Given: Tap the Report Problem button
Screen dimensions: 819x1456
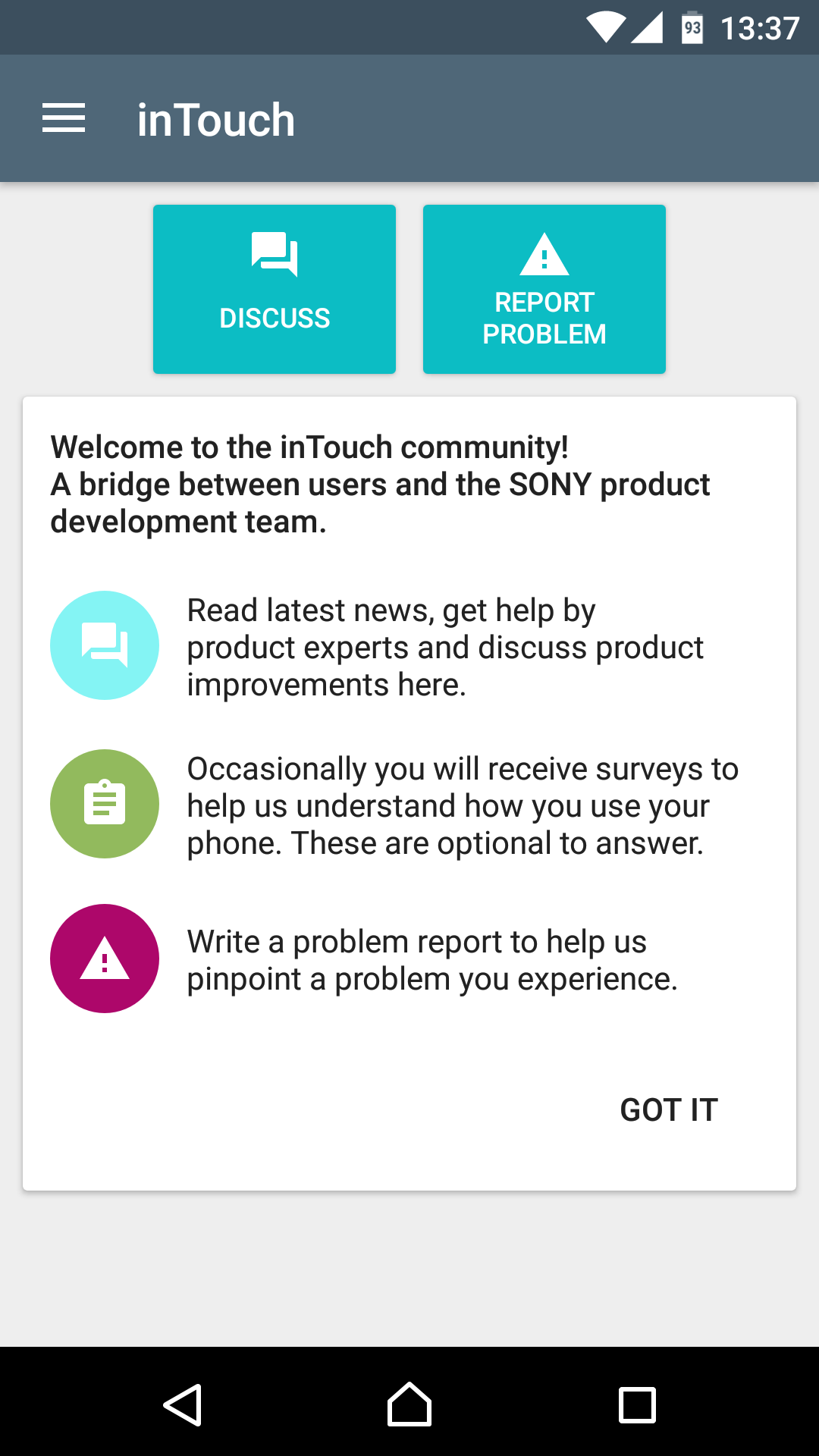Looking at the screenshot, I should coord(544,289).
